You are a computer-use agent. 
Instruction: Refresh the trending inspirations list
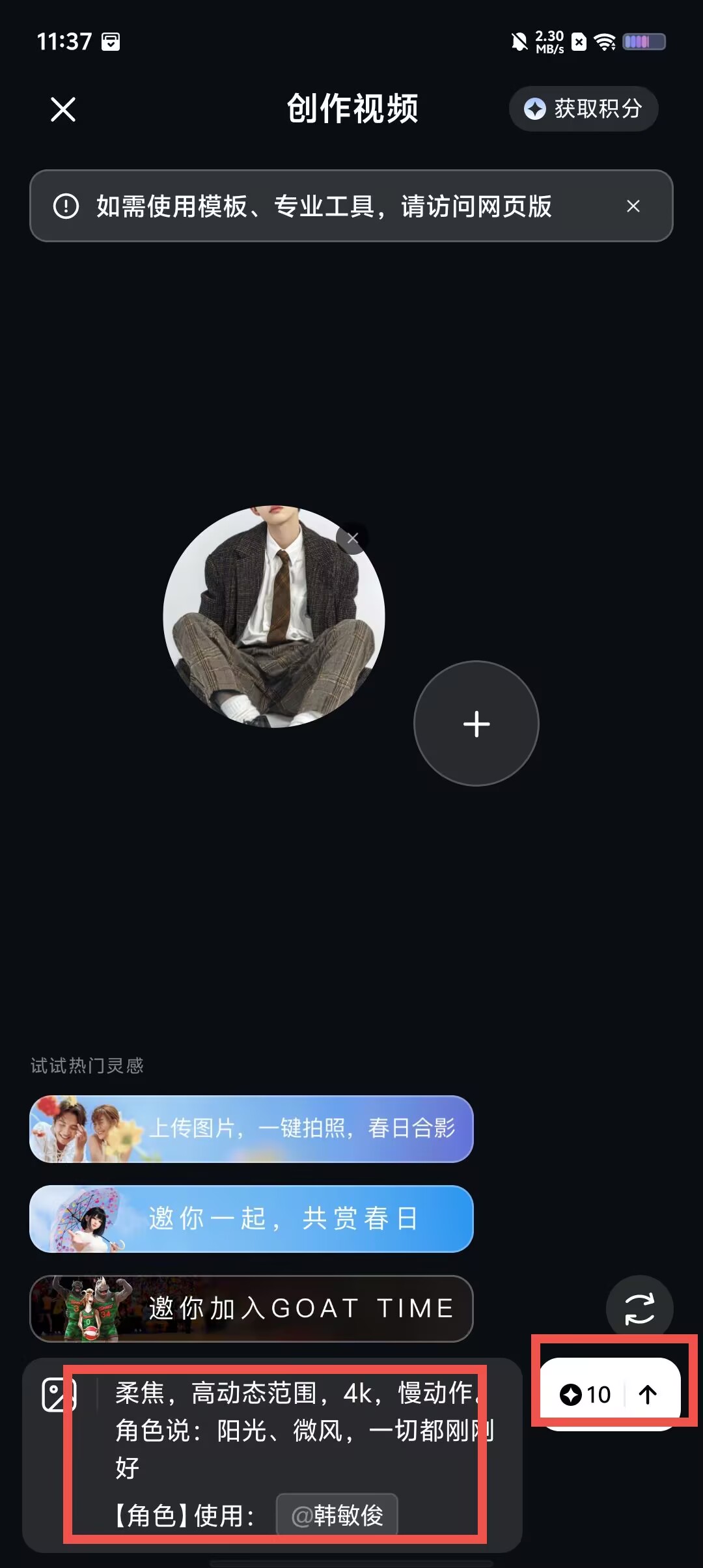tap(640, 1308)
